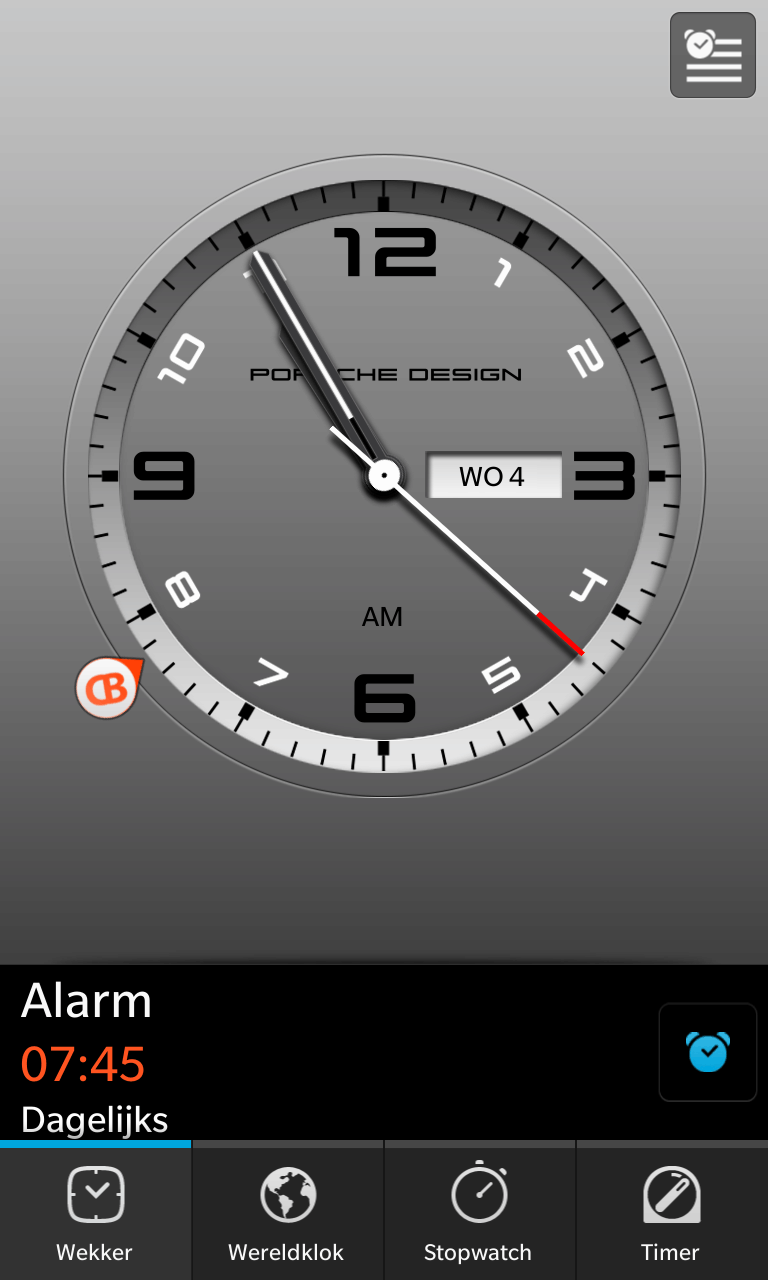Open the alarm list icon

pyautogui.click(x=712, y=55)
